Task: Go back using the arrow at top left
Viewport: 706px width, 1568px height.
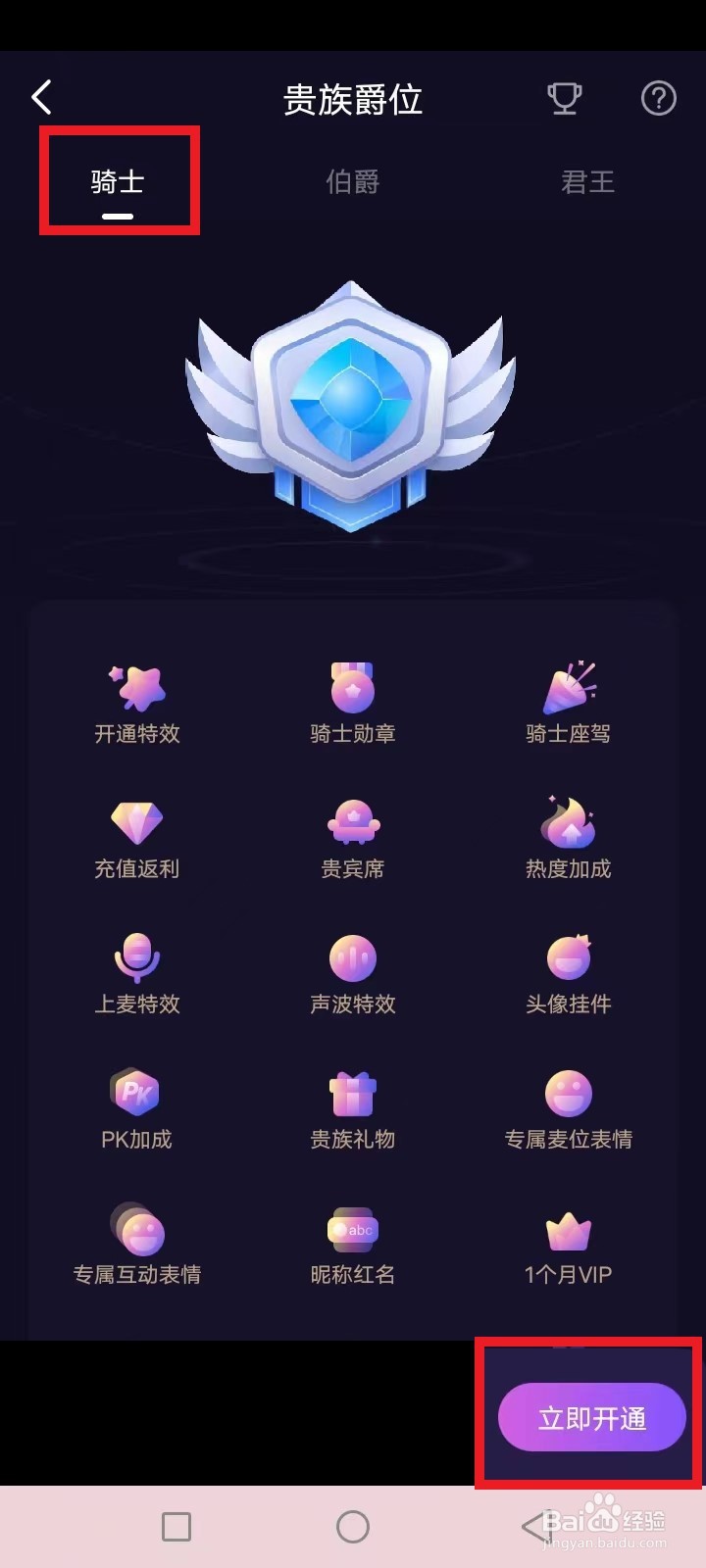Action: (x=41, y=98)
